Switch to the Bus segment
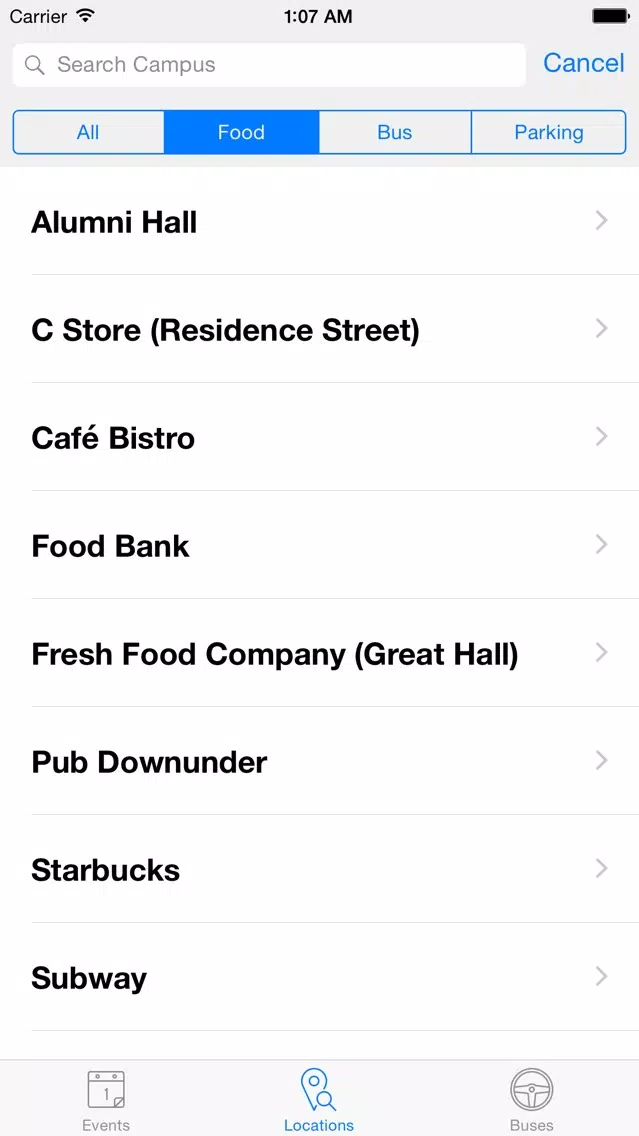This screenshot has height=1136, width=639. [x=395, y=132]
